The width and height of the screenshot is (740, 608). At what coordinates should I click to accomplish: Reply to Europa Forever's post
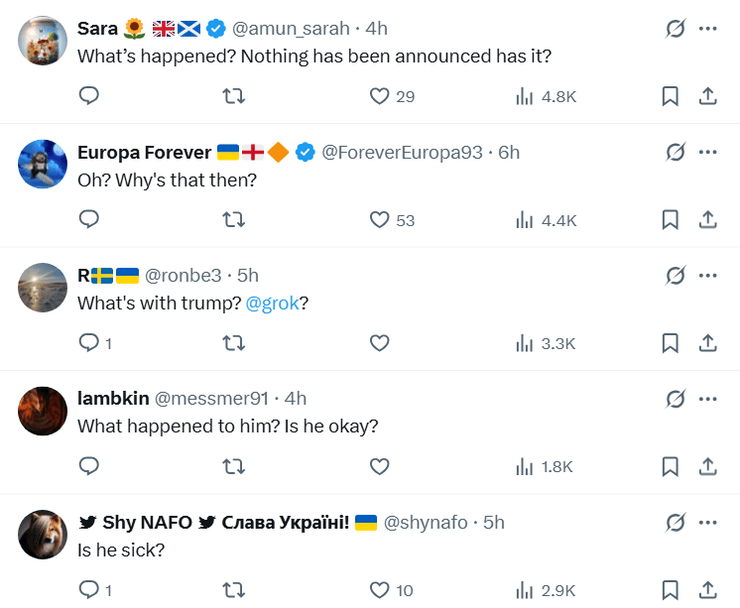89,219
